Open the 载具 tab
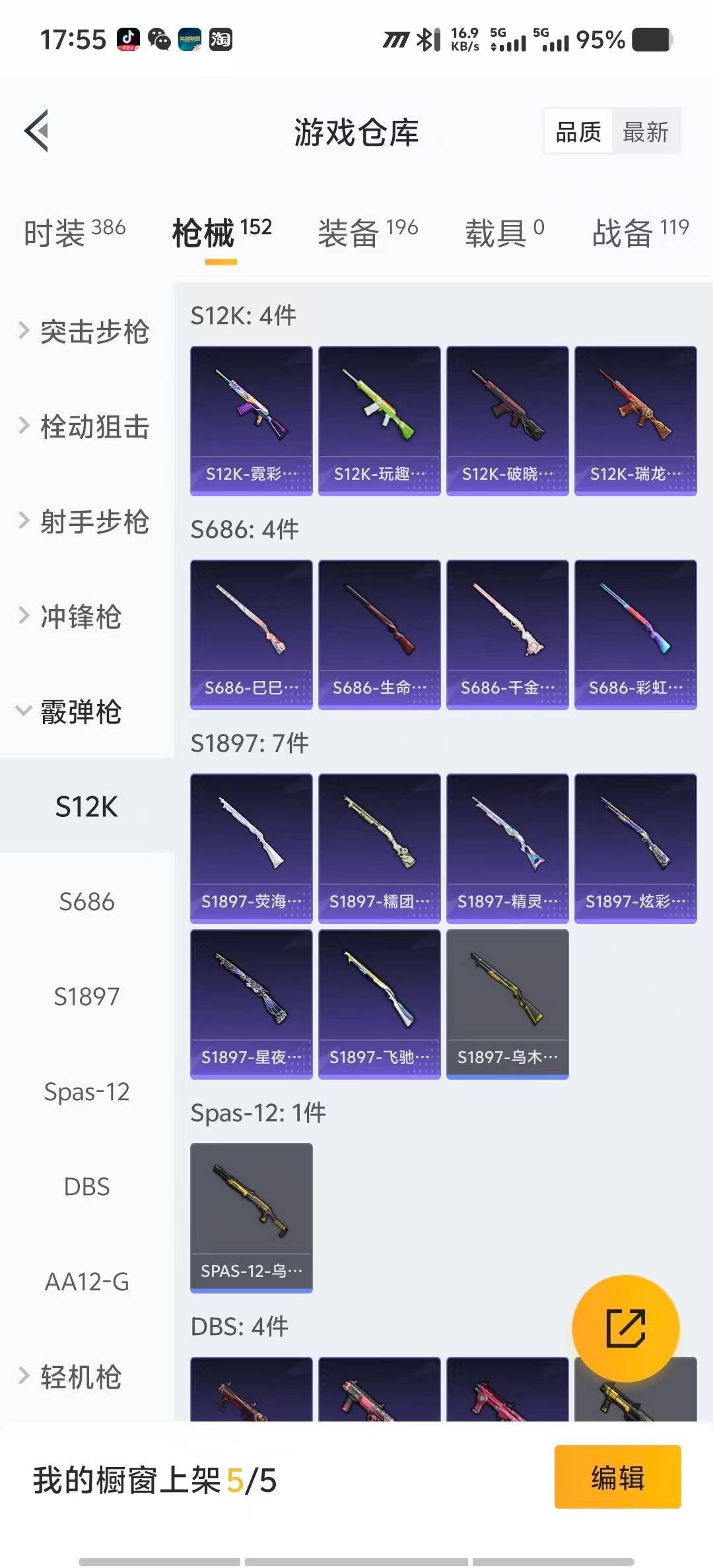 (504, 232)
